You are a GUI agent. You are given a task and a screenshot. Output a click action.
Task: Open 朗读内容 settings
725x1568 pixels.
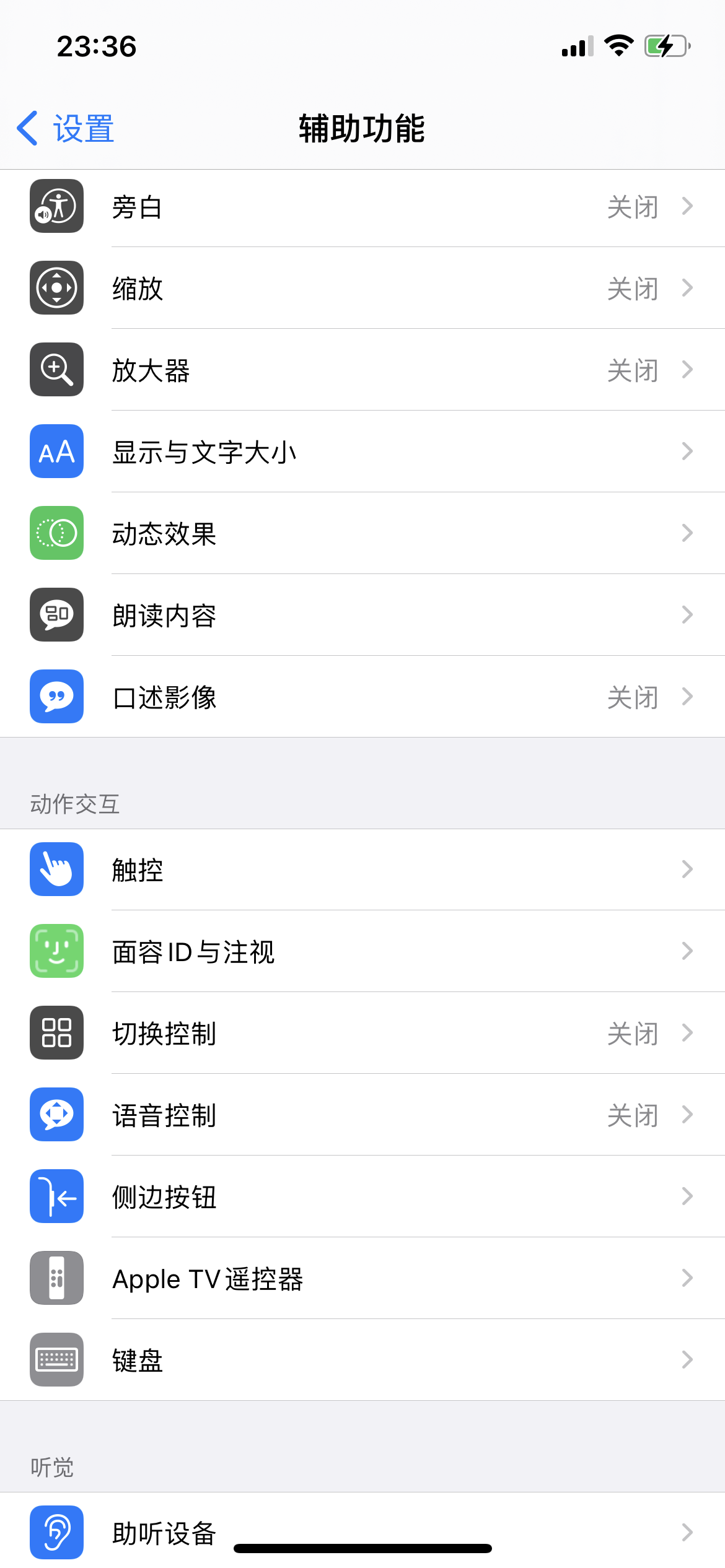362,616
